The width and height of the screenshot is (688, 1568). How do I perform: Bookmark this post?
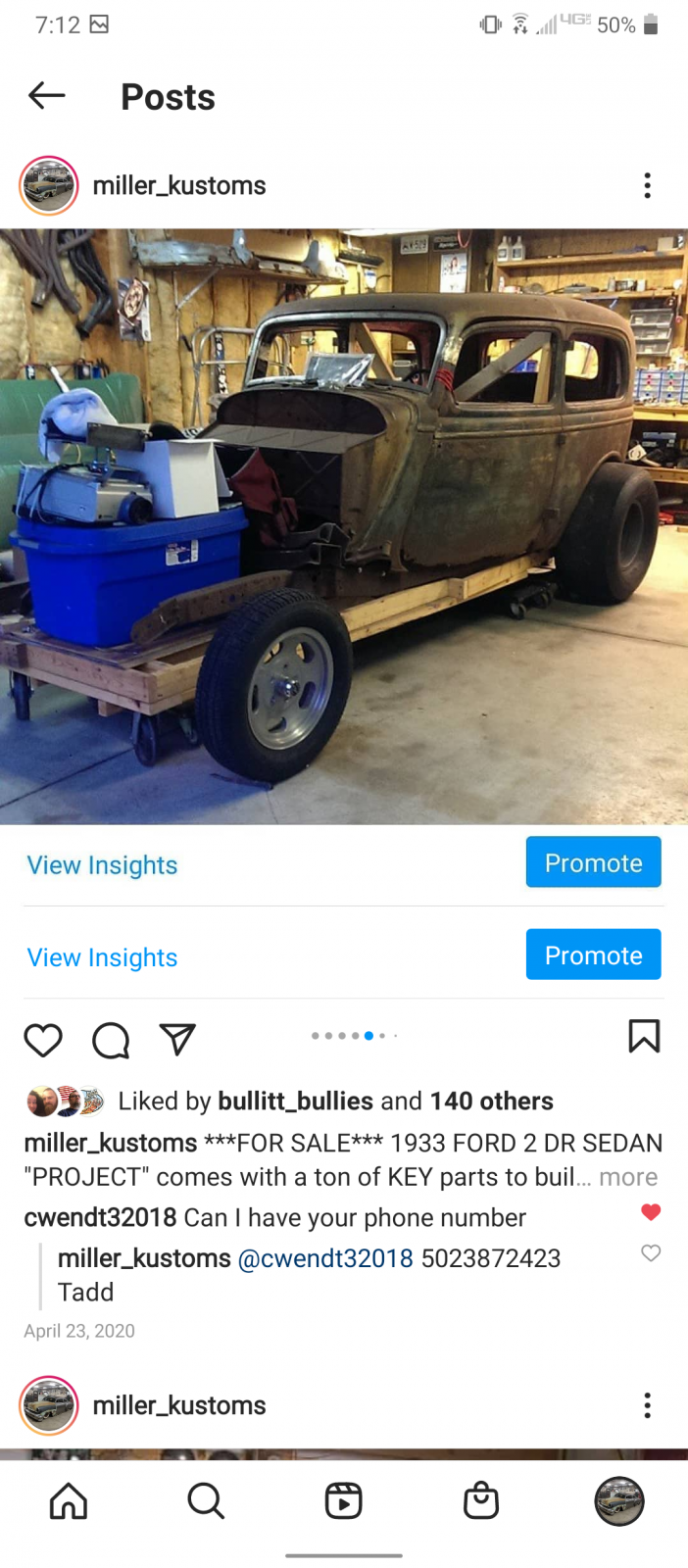click(x=644, y=1036)
